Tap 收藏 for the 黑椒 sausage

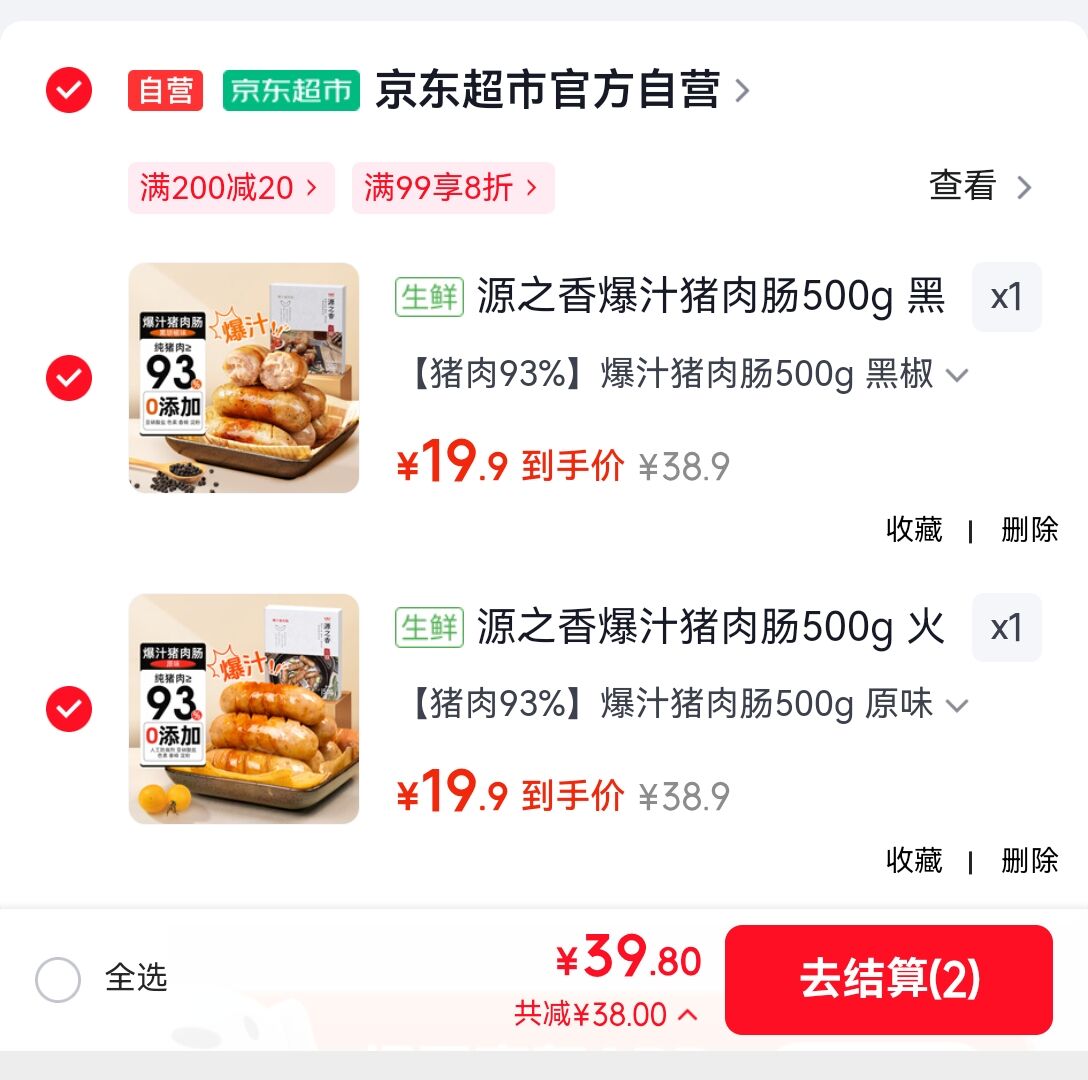[x=914, y=530]
